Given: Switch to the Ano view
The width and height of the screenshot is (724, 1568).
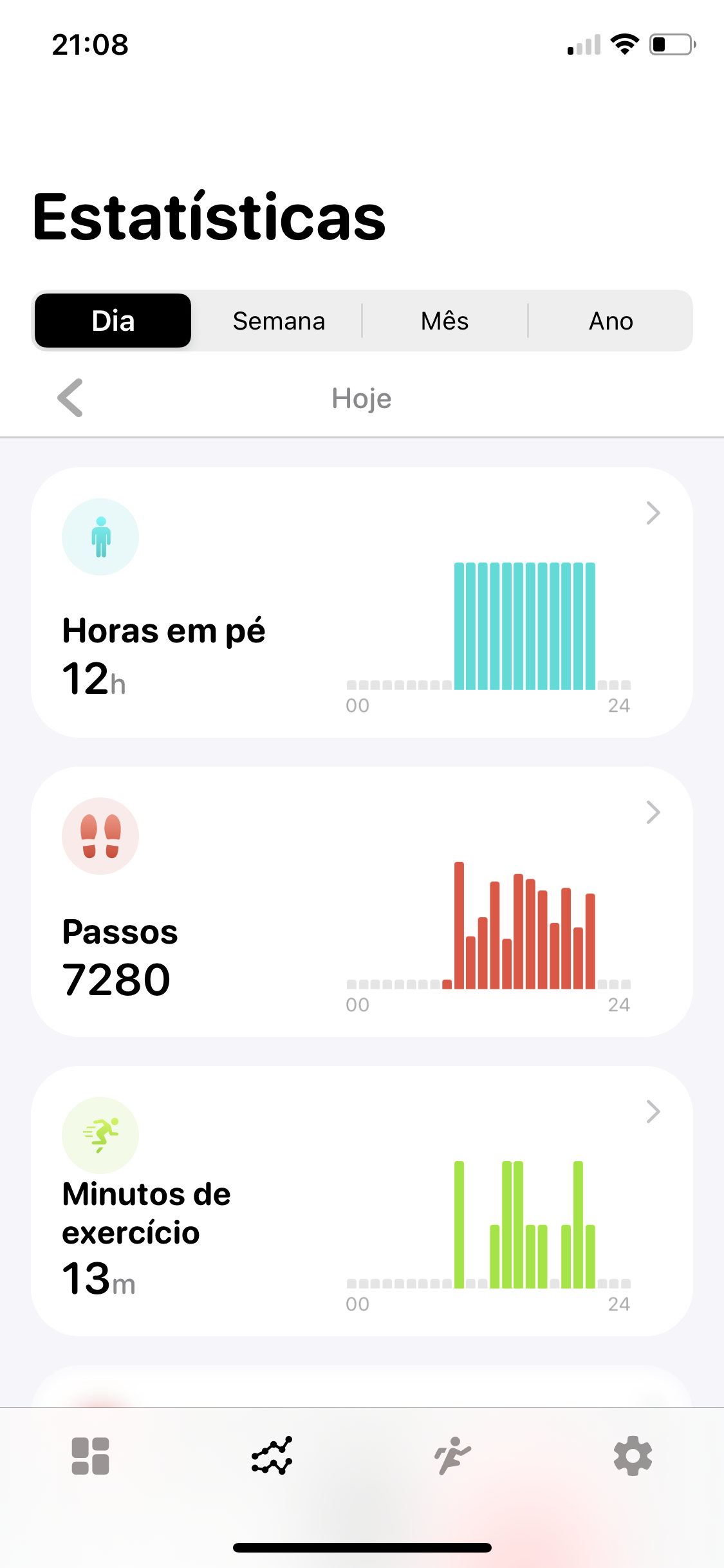Looking at the screenshot, I should click(611, 321).
